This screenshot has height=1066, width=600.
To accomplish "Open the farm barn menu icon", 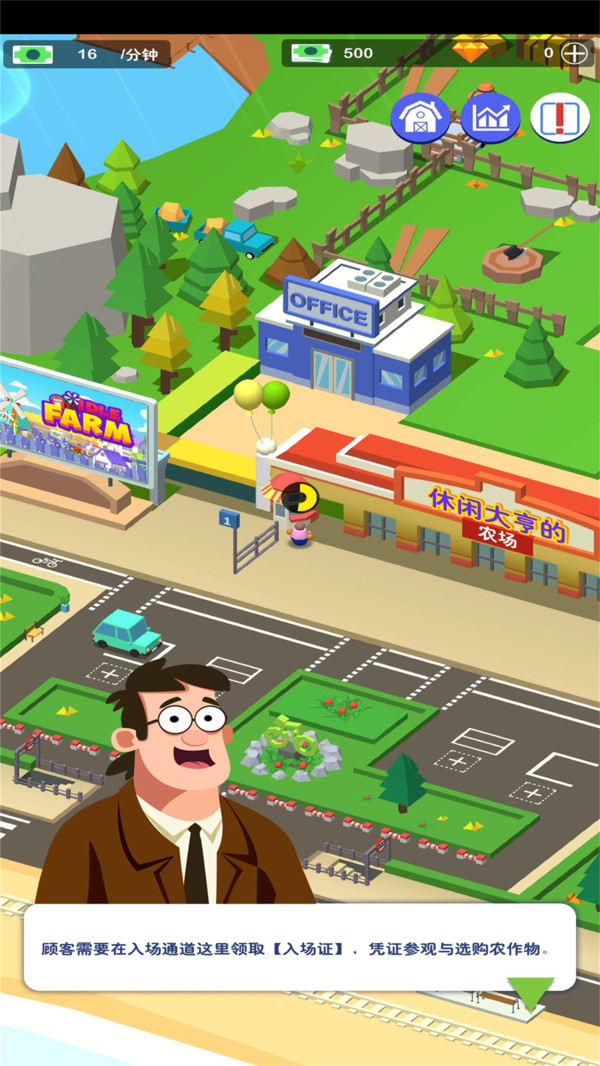I will 420,119.
